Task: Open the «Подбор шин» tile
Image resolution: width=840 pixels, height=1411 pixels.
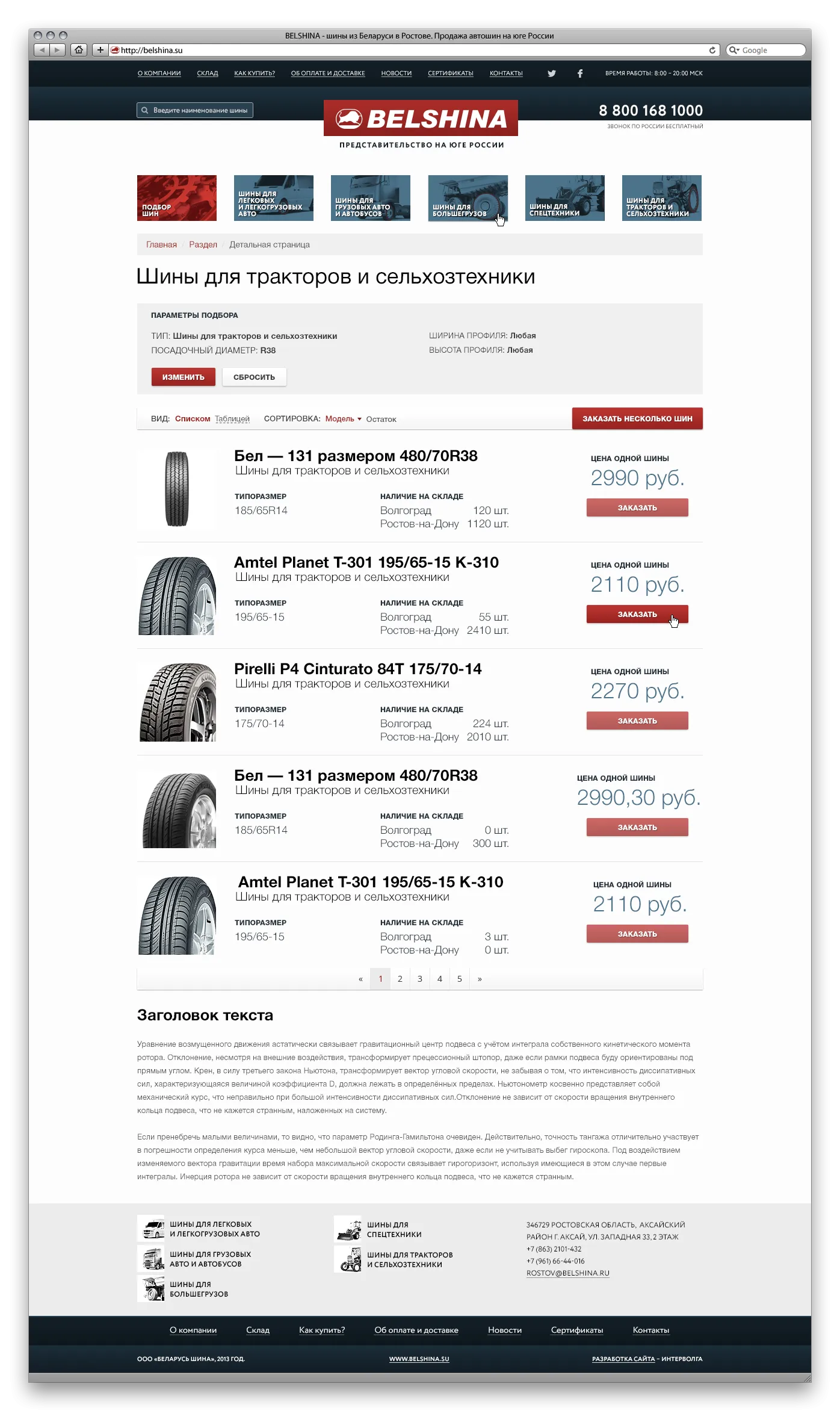Action: [x=176, y=198]
